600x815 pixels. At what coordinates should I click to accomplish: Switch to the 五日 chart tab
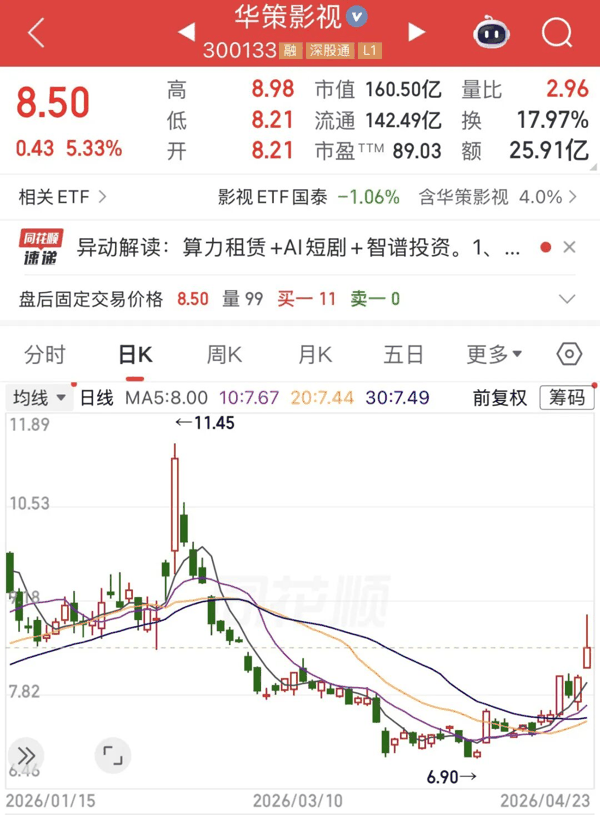(x=404, y=354)
